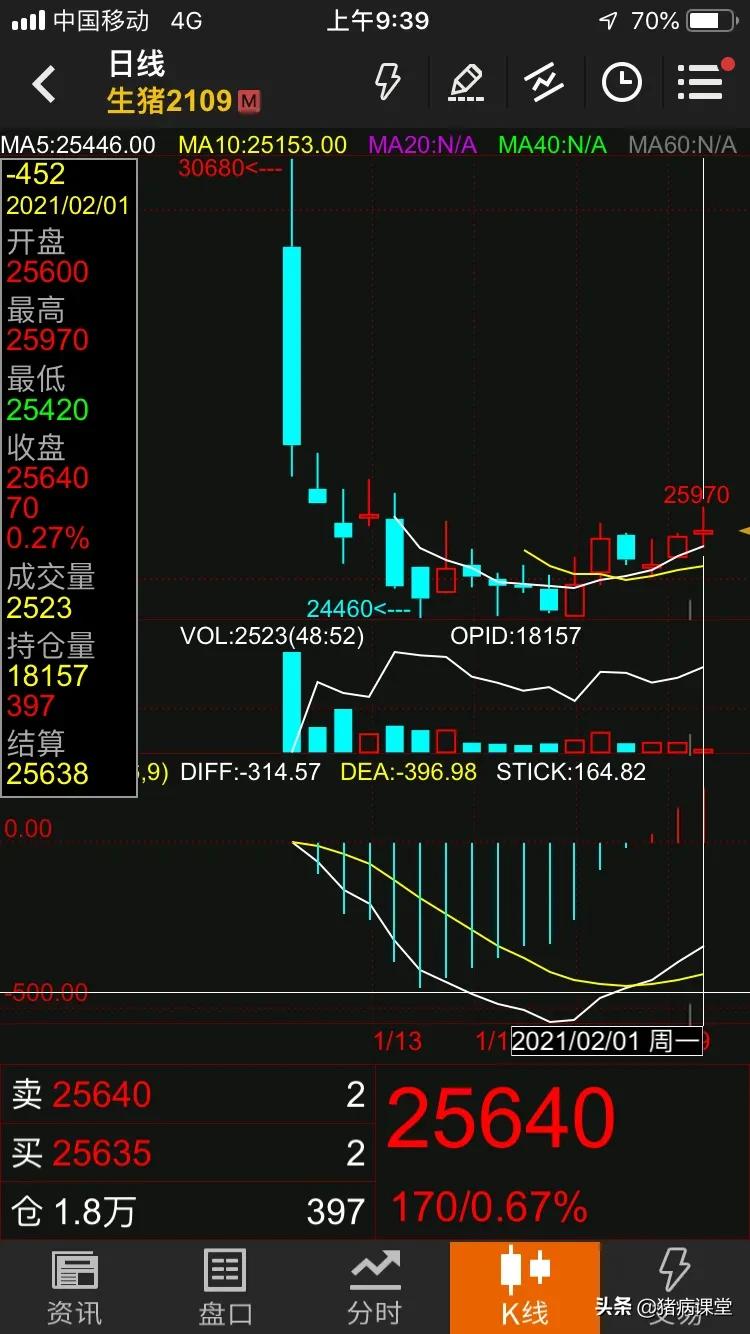Switch to the 资讯 tab
The image size is (750, 1334).
(75, 1288)
